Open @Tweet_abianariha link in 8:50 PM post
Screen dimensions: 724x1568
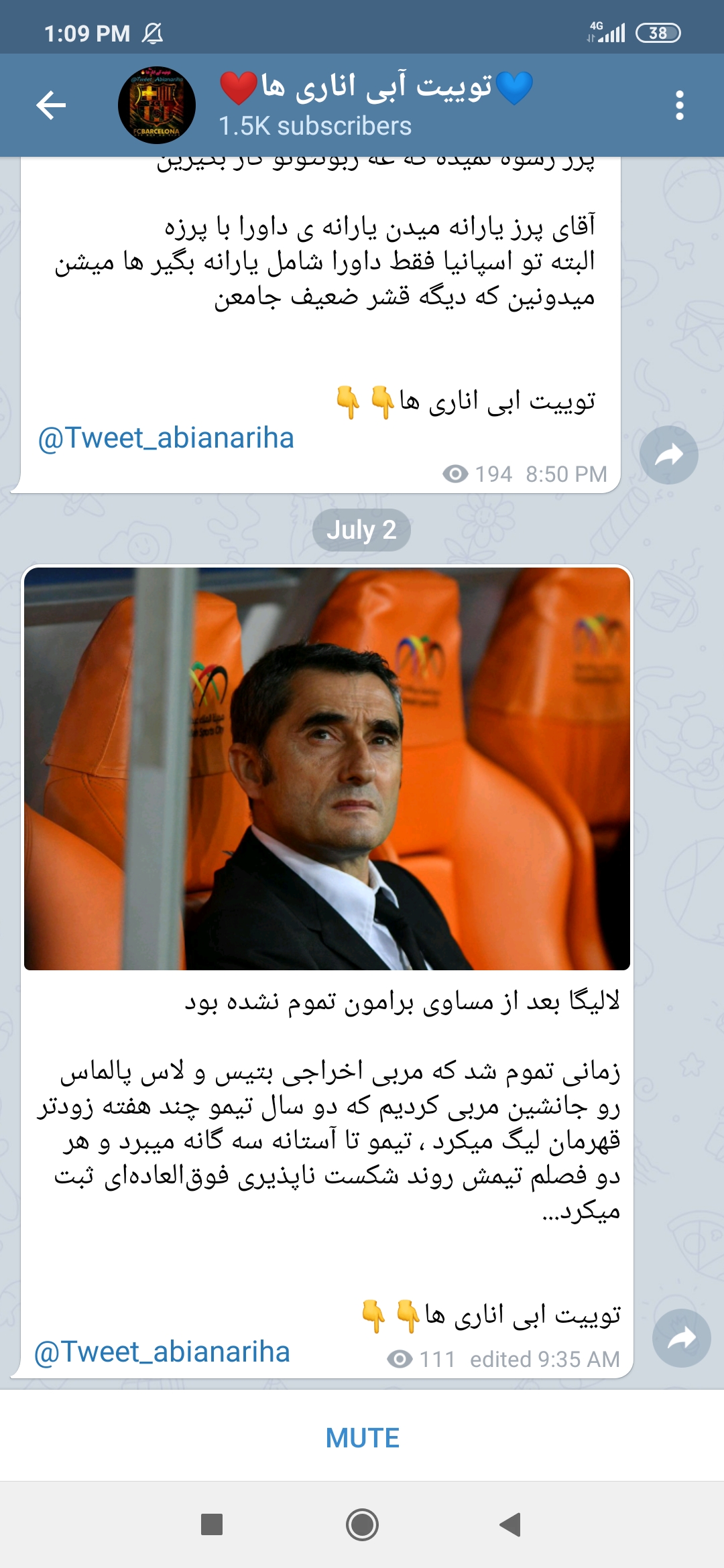point(166,438)
